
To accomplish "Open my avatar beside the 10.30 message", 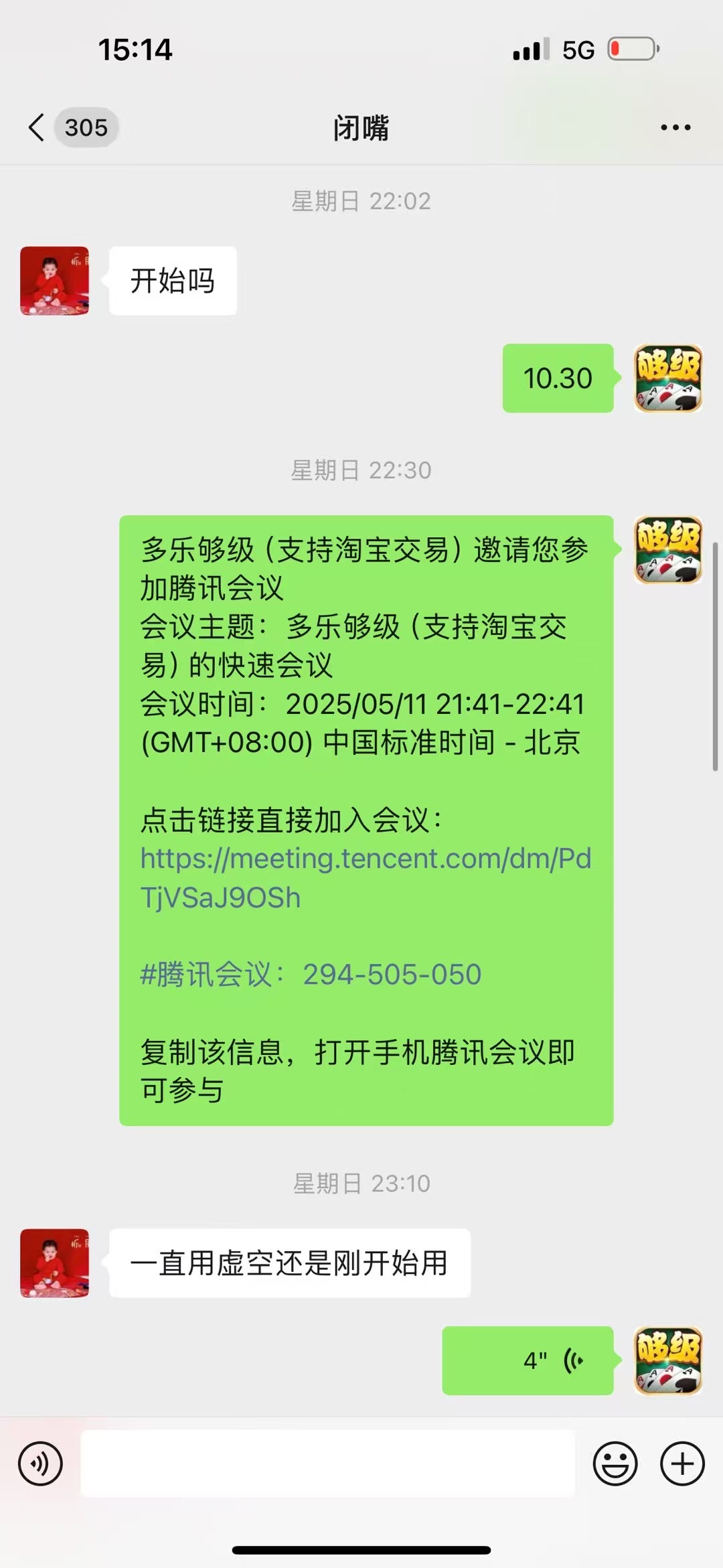I will [667, 378].
